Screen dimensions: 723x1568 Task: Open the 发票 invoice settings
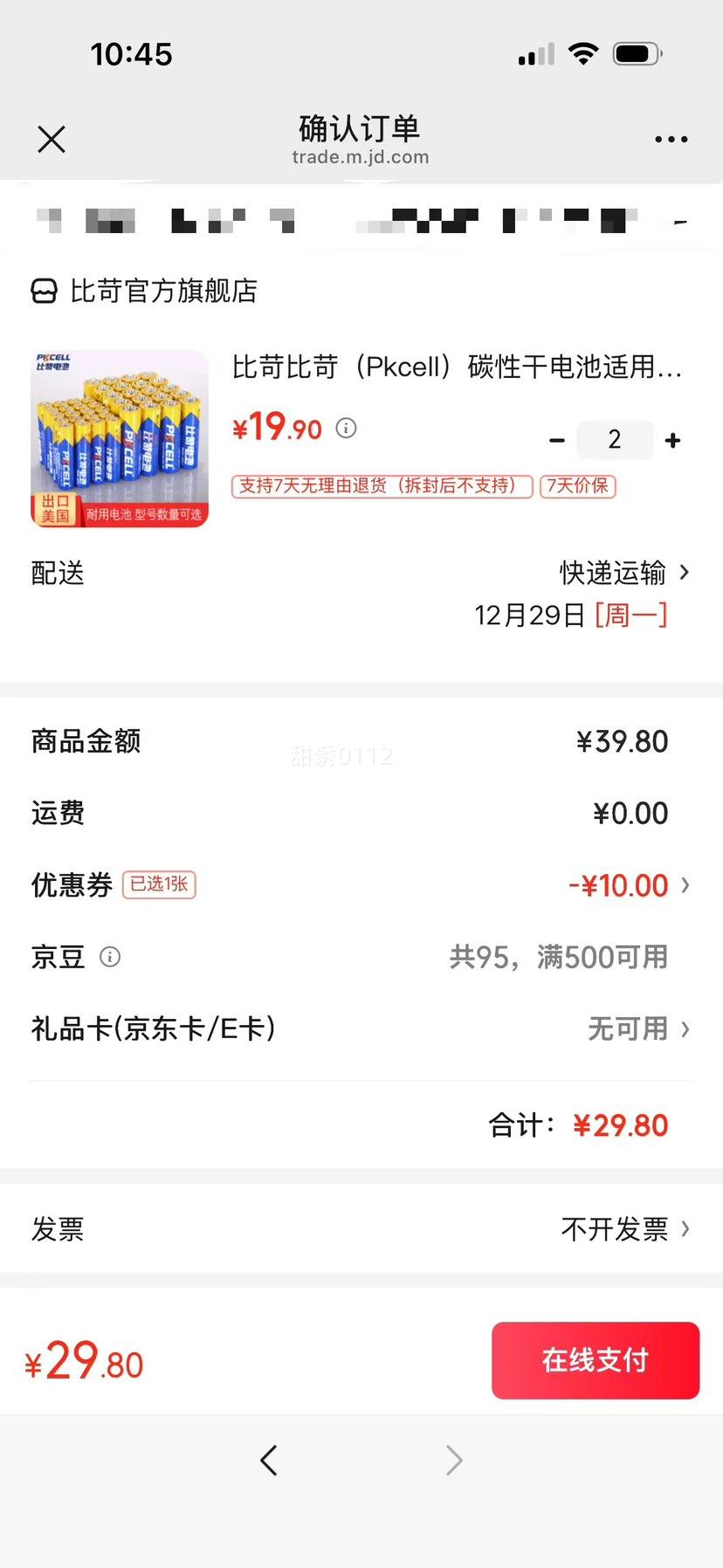(361, 1229)
